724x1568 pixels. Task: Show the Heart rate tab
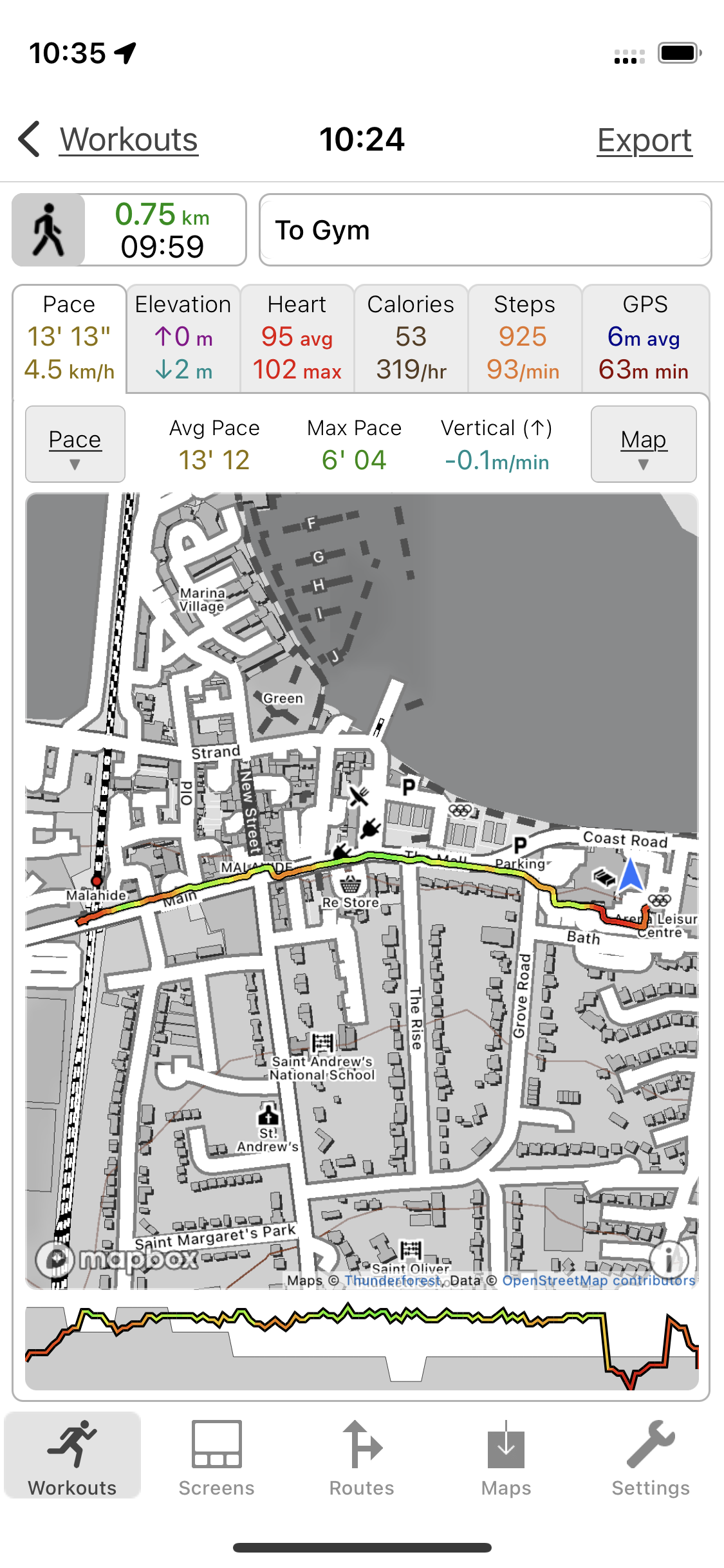tap(297, 338)
